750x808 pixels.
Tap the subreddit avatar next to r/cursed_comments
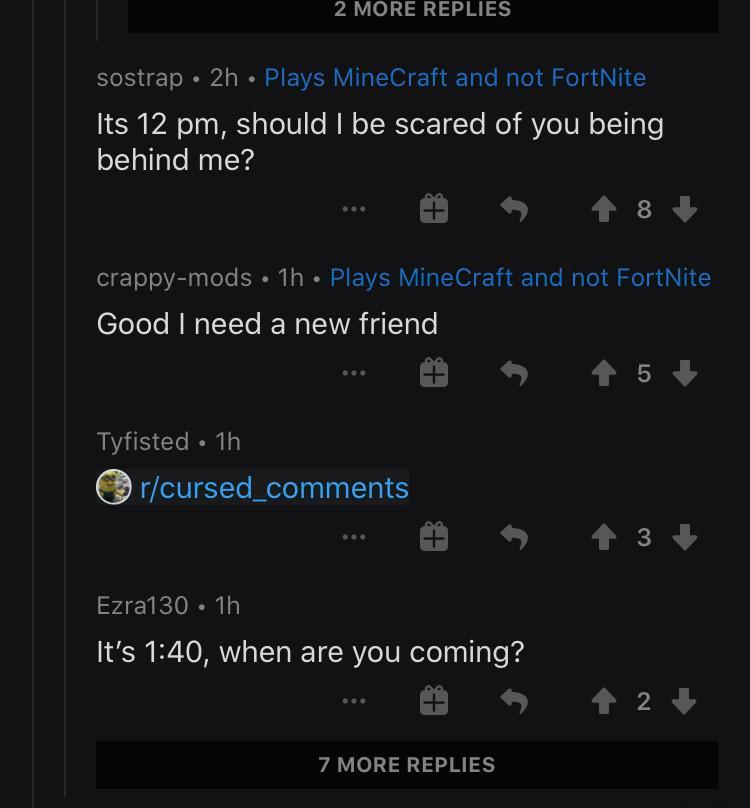pos(113,488)
